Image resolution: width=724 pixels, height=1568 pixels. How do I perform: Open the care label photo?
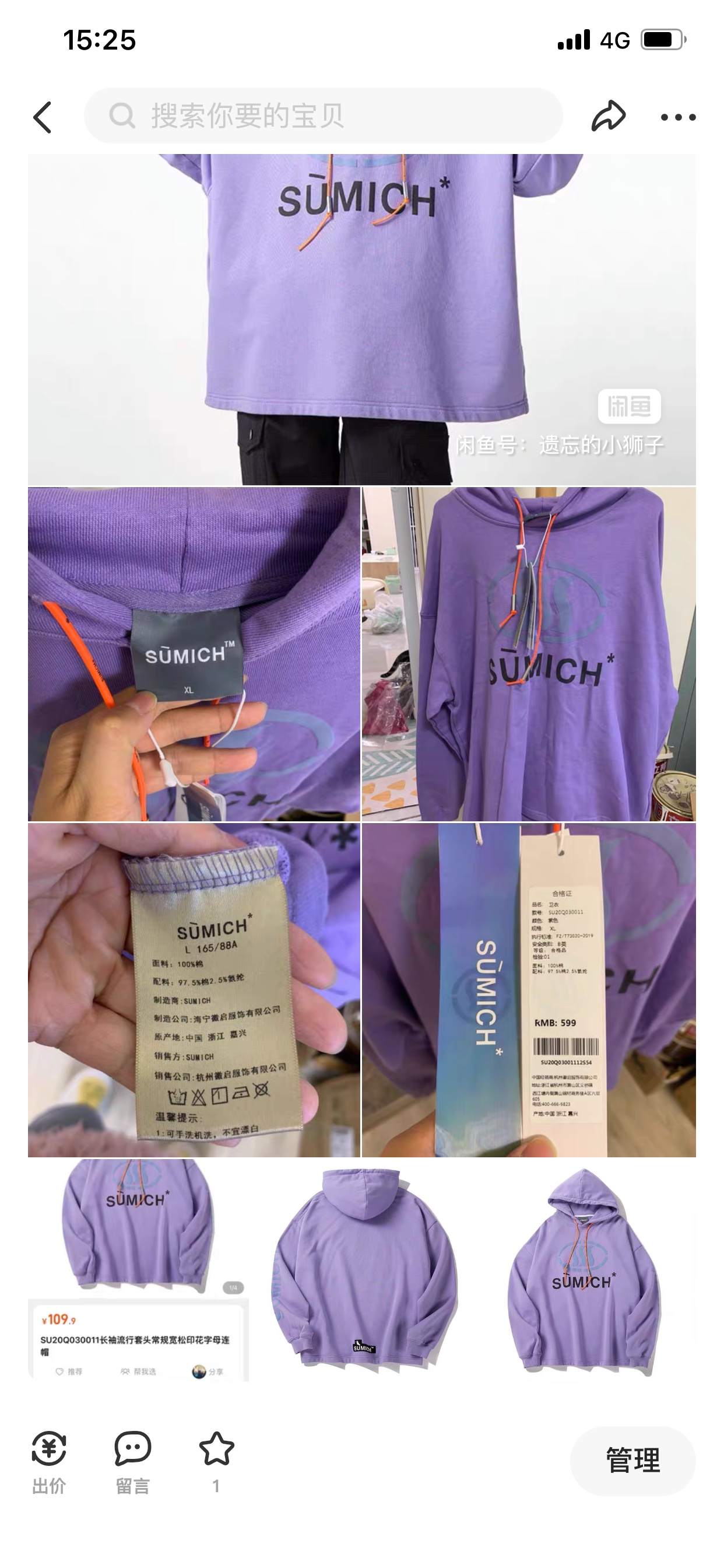pyautogui.click(x=194, y=990)
